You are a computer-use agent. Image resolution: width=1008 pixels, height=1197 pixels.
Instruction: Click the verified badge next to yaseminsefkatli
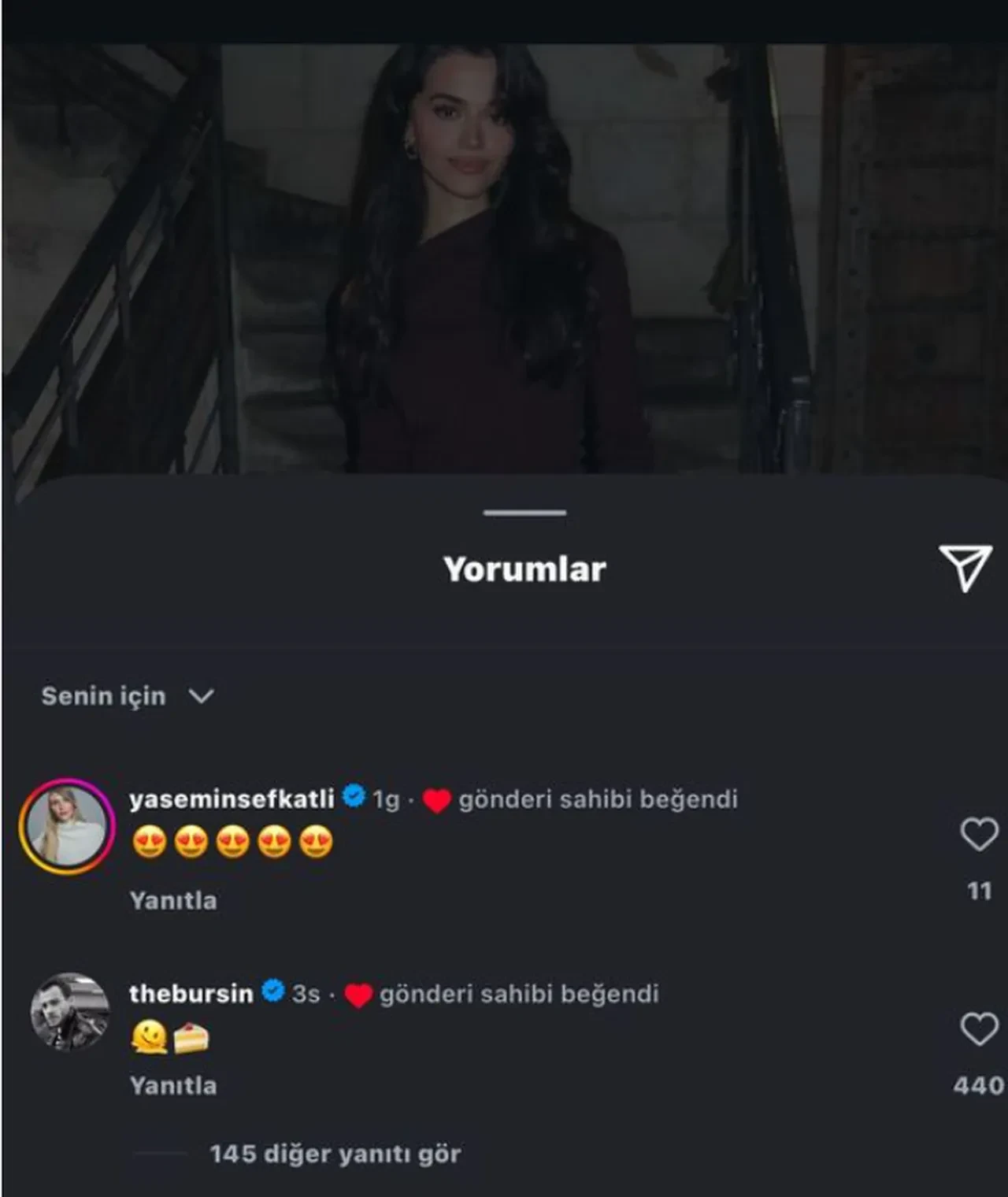click(x=355, y=798)
